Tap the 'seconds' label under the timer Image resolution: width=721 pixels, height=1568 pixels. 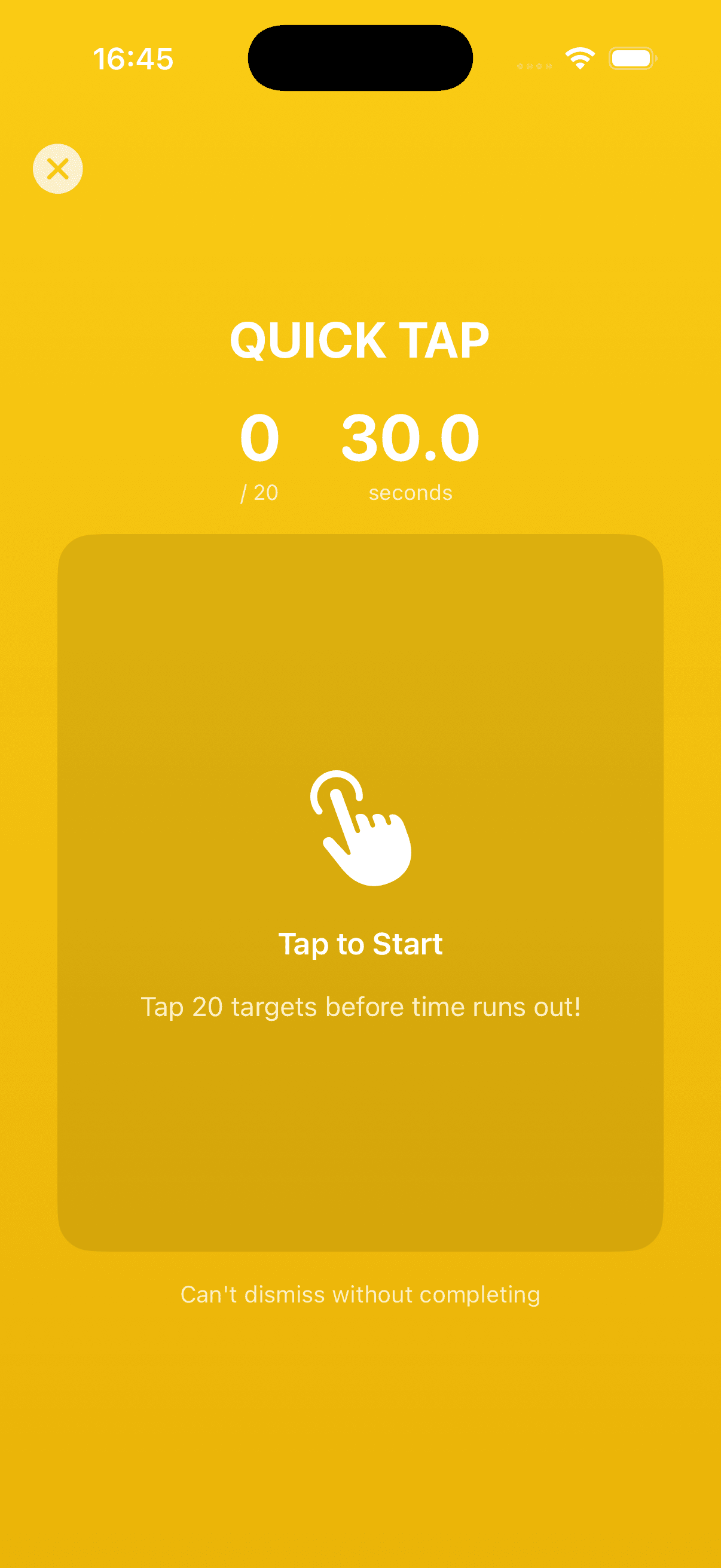[x=410, y=492]
